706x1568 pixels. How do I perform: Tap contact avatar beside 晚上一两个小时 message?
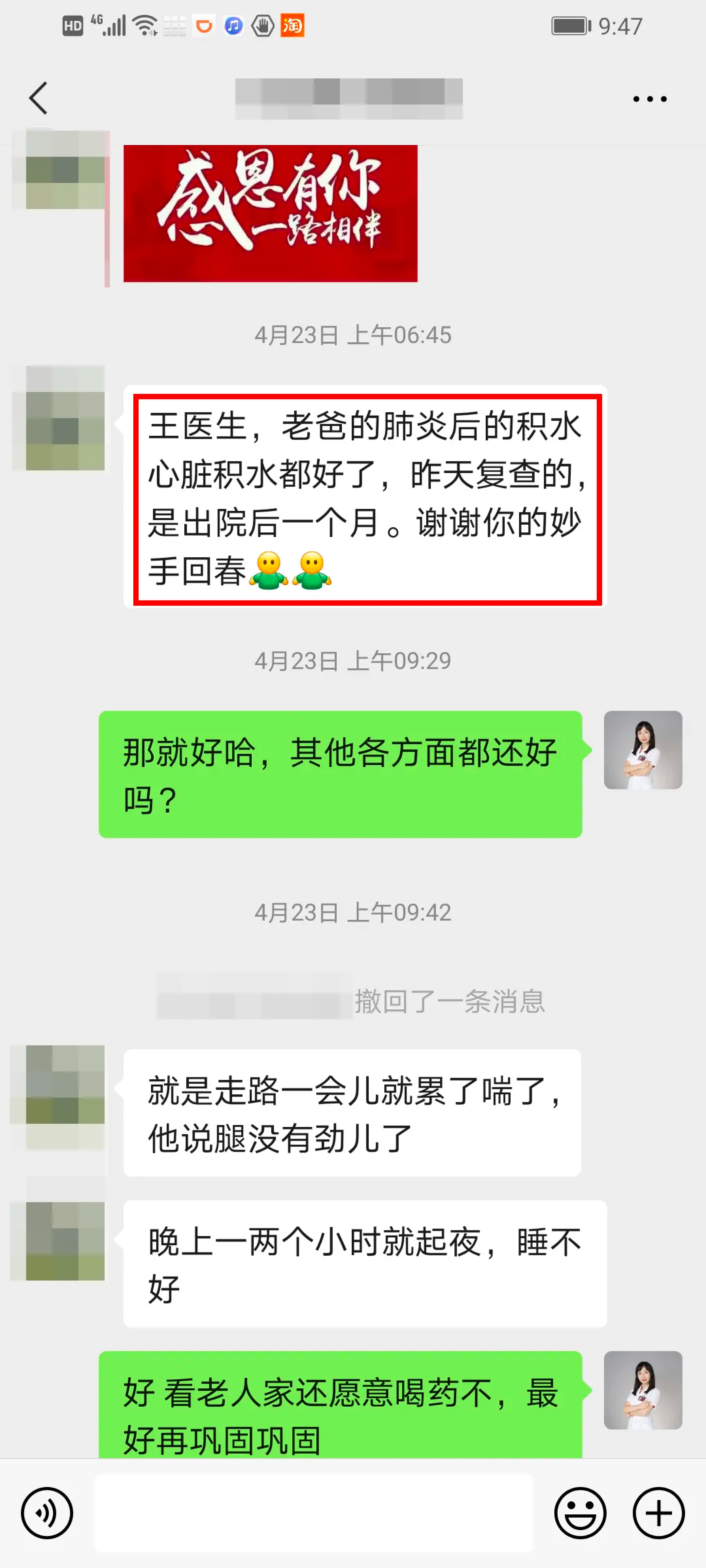pos(65,1241)
